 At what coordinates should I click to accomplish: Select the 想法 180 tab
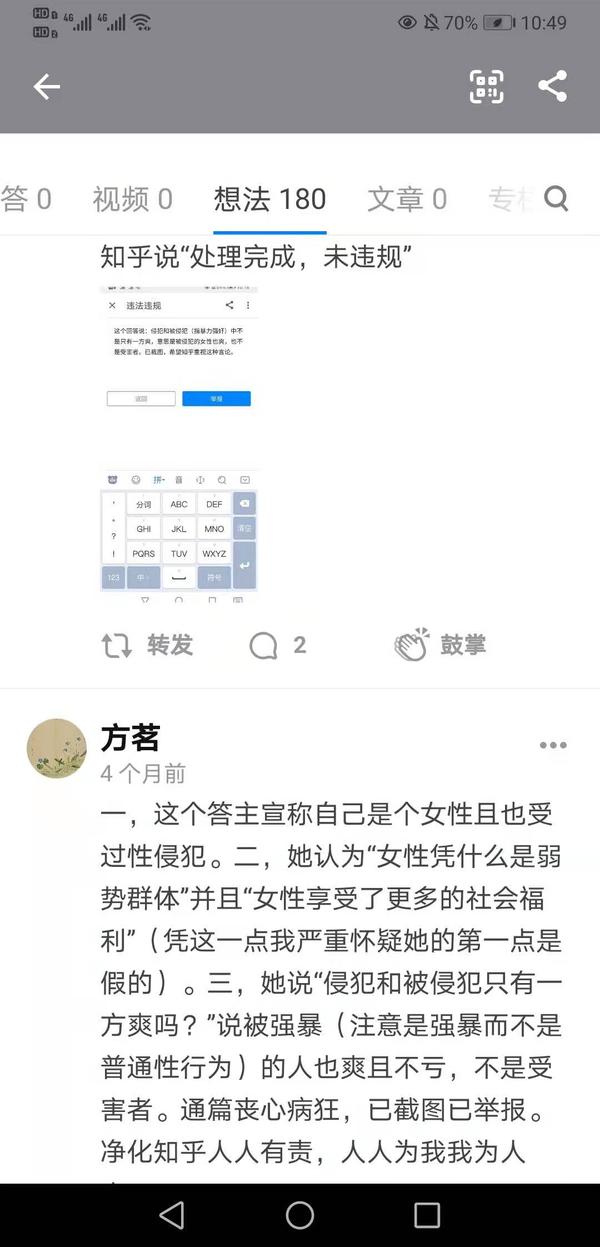[269, 199]
